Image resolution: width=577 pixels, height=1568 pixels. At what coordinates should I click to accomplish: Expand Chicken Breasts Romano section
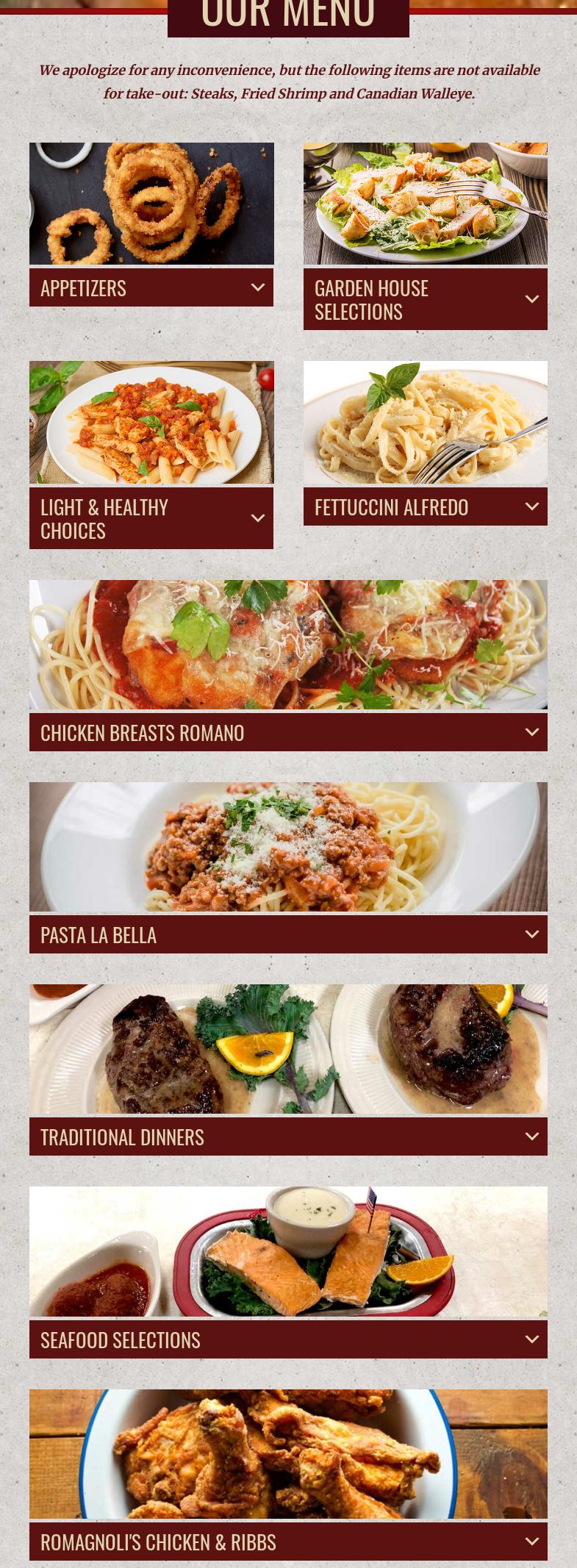(x=288, y=732)
